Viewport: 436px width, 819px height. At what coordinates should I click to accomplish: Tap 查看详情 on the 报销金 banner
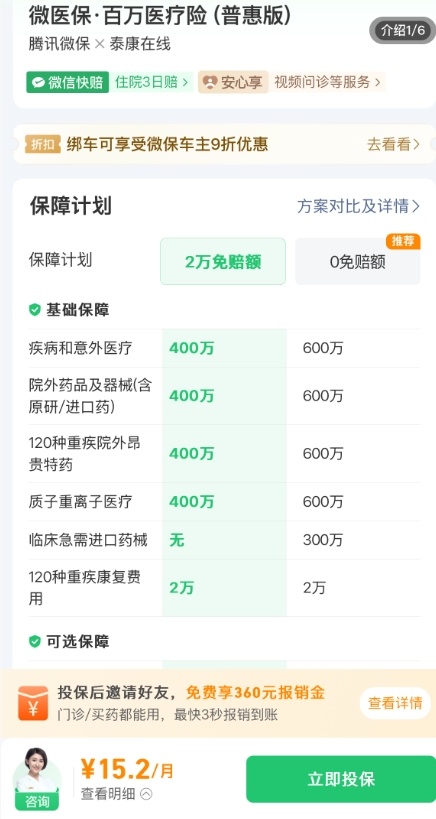pos(395,703)
